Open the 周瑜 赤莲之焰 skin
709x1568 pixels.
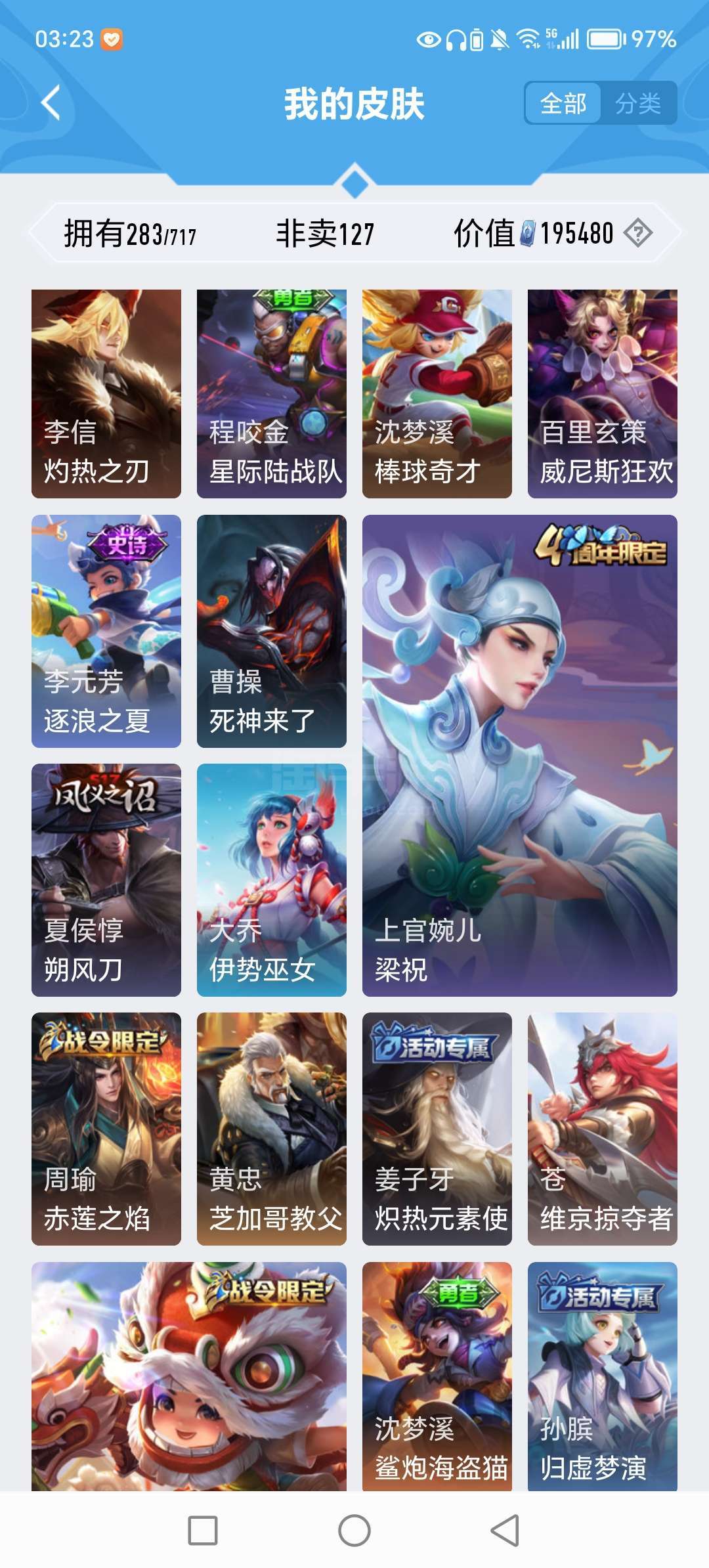106,1129
